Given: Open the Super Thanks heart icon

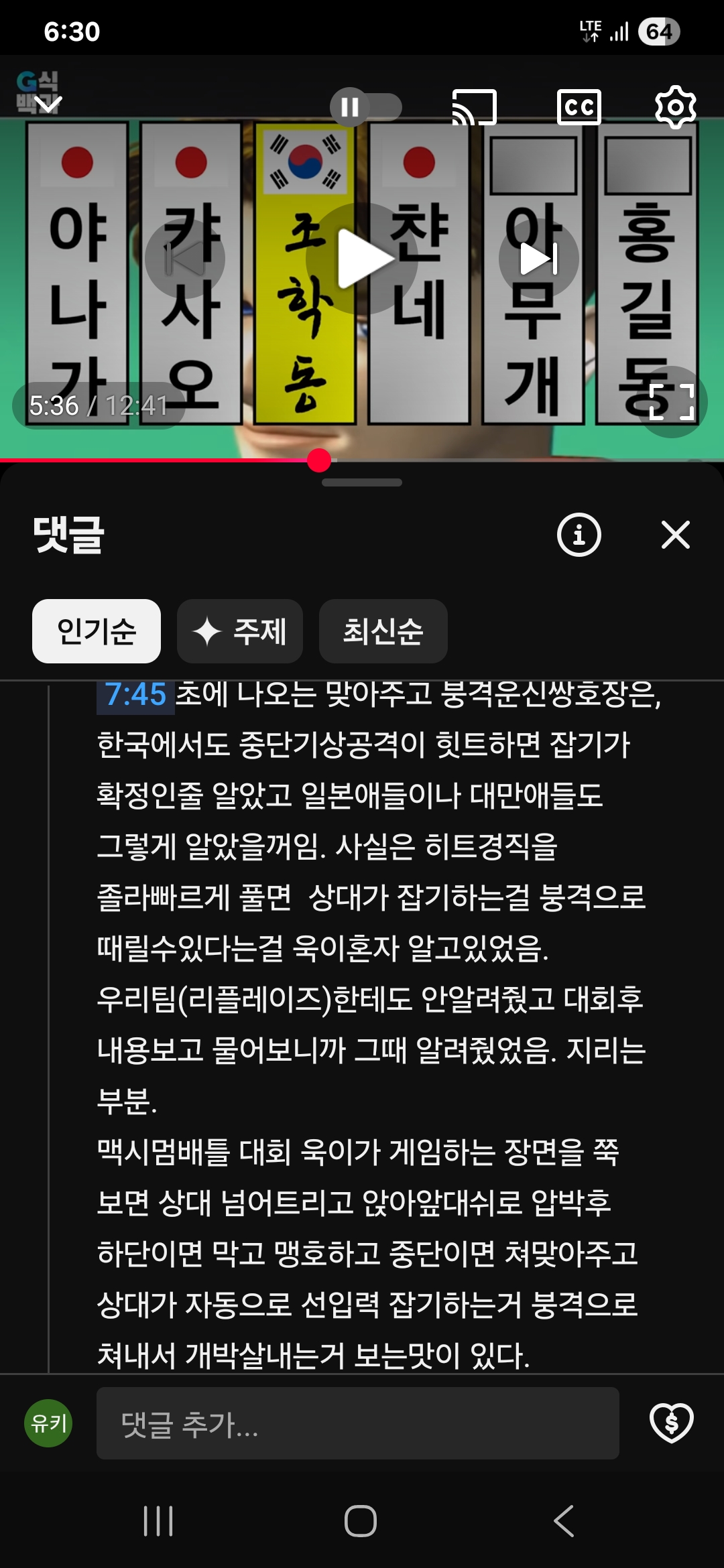Looking at the screenshot, I should (x=671, y=1422).
